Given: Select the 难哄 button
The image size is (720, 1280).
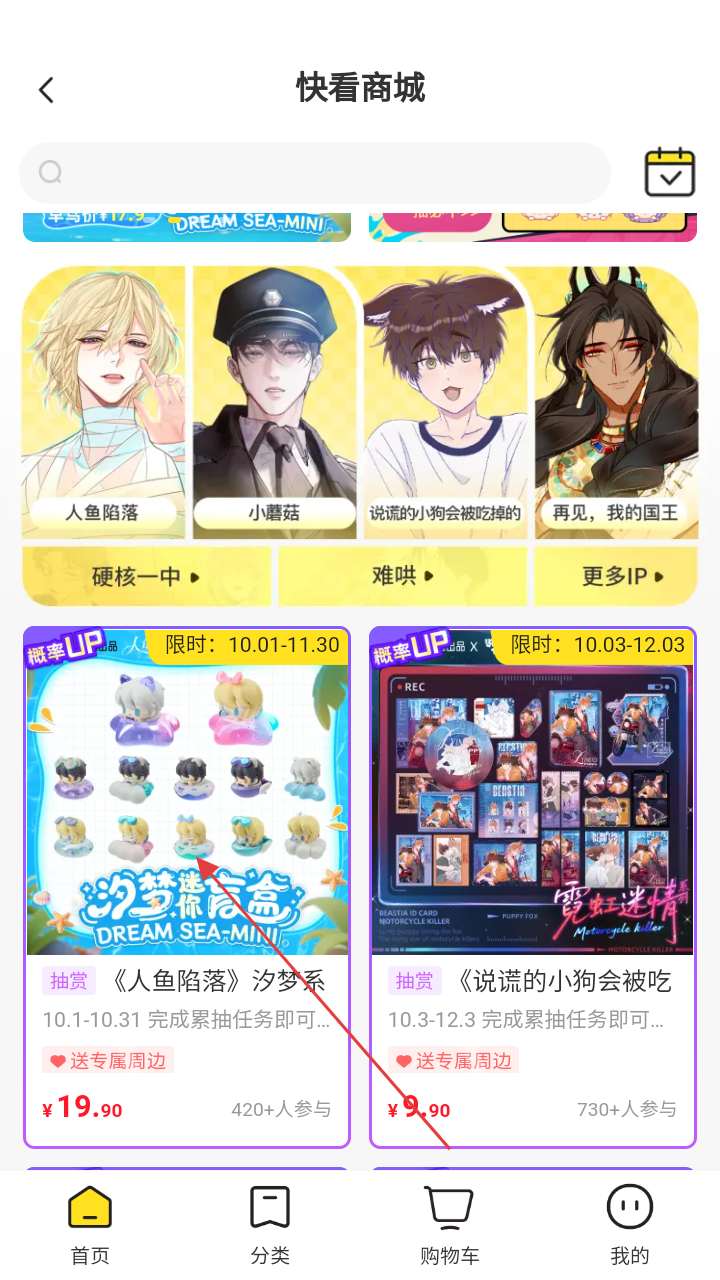Looking at the screenshot, I should (x=402, y=576).
